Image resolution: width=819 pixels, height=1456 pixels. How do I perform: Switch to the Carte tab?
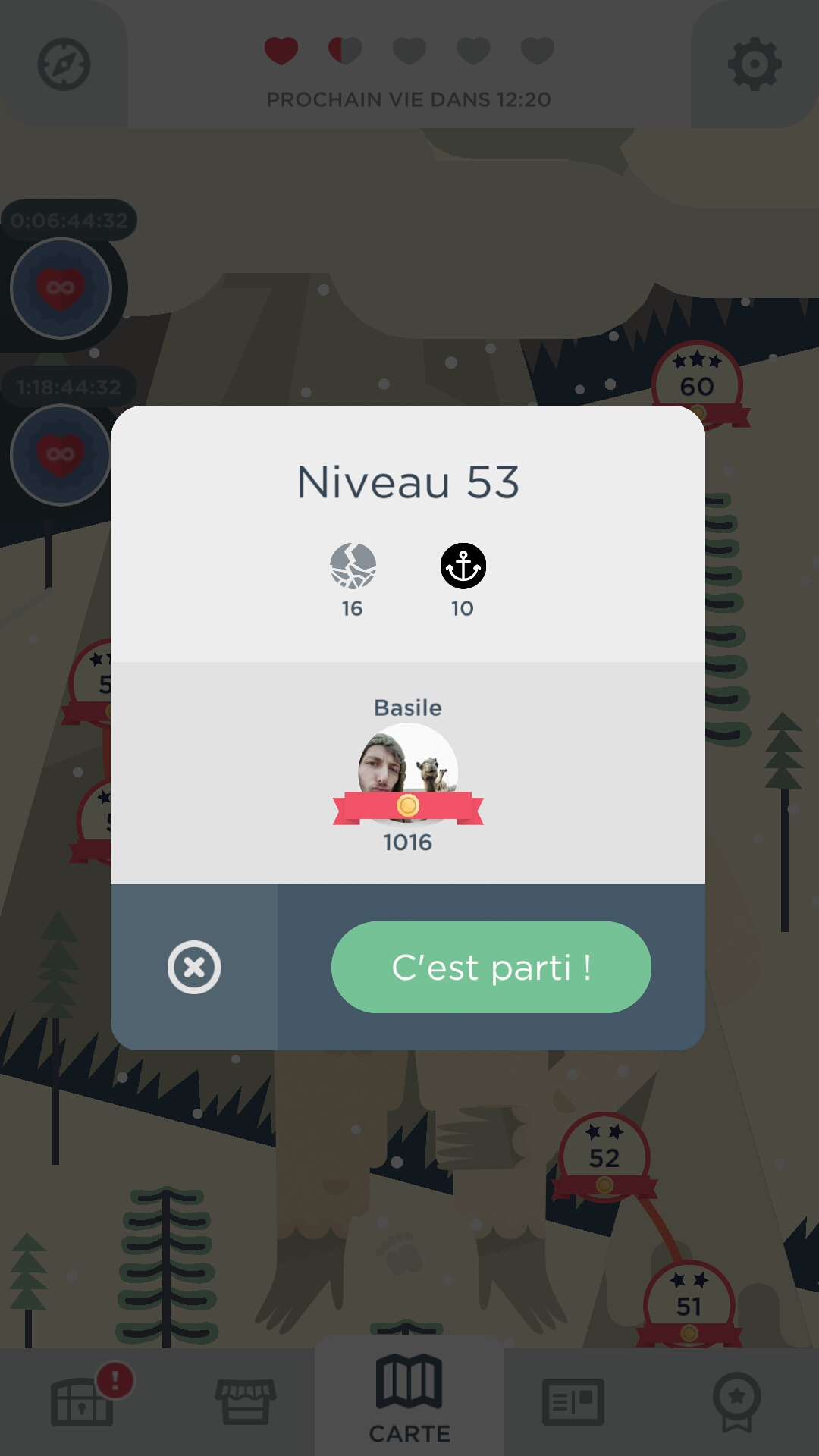tap(409, 1399)
